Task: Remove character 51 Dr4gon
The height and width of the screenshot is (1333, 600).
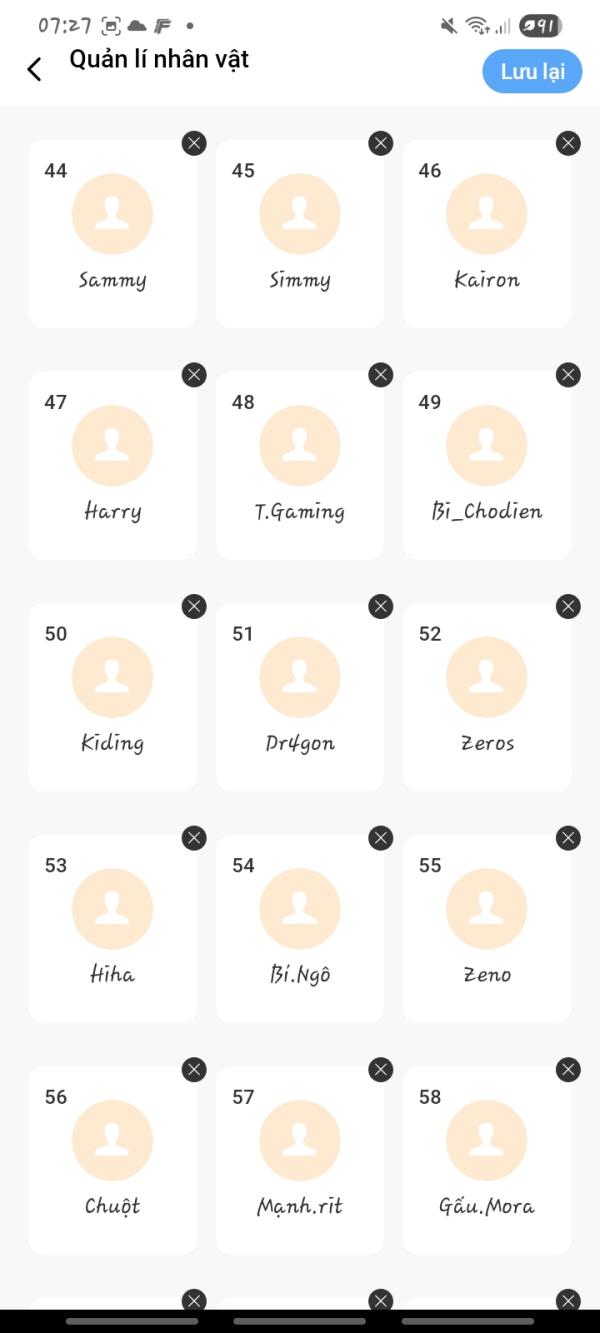Action: pos(381,606)
